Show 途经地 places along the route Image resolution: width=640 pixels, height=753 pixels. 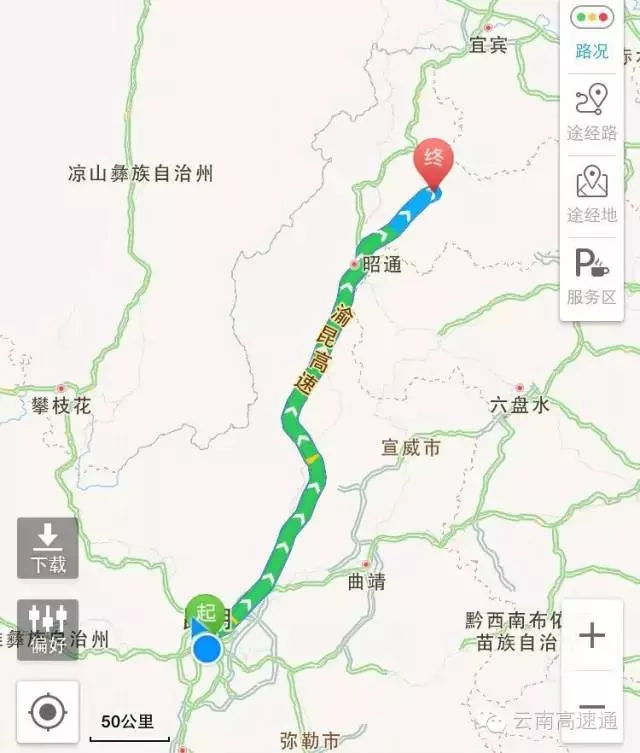point(592,194)
